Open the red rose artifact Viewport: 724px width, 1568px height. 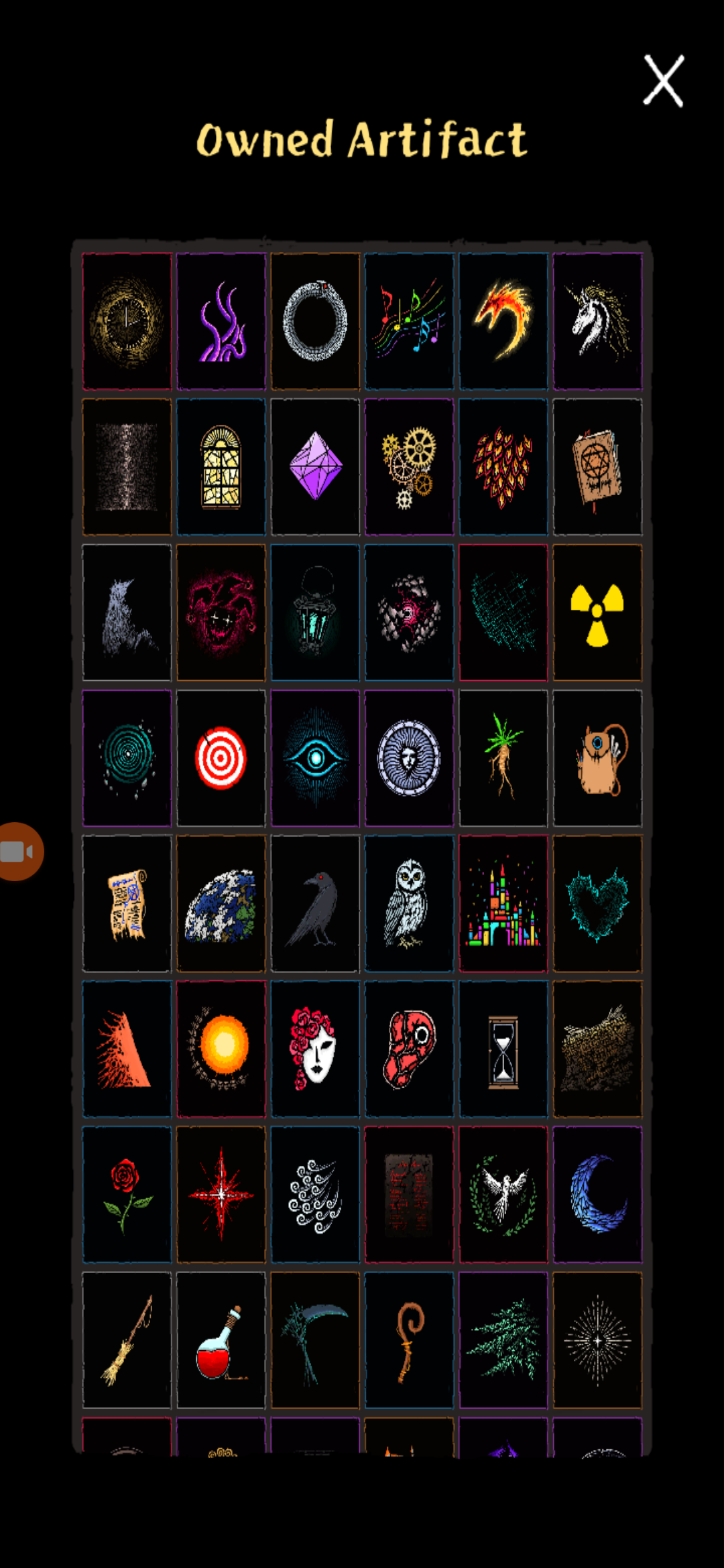tap(127, 1194)
